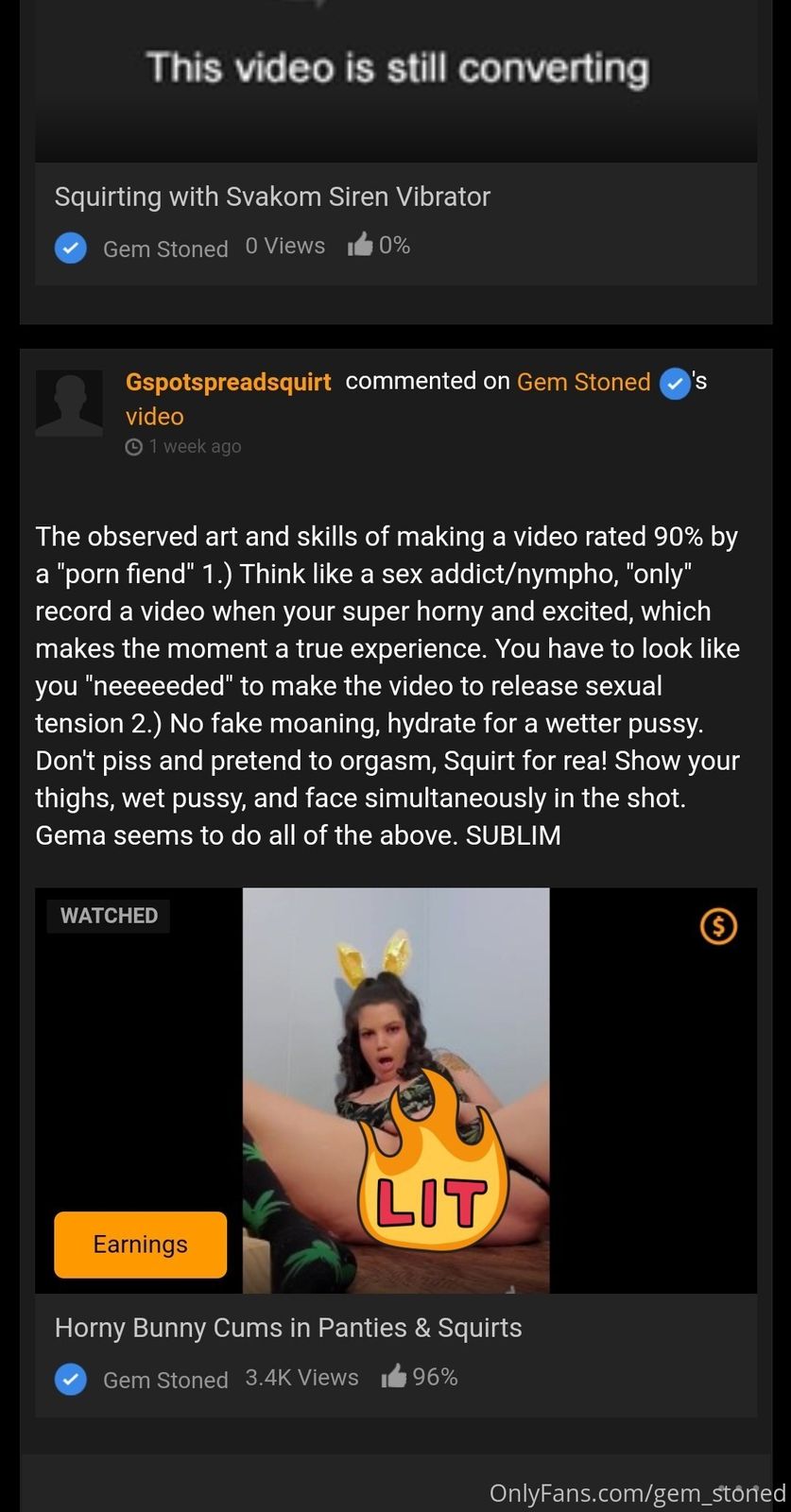The width and height of the screenshot is (791, 1512).
Task: Tap the dollar coin icon on the thumbnail
Action: coord(718,927)
